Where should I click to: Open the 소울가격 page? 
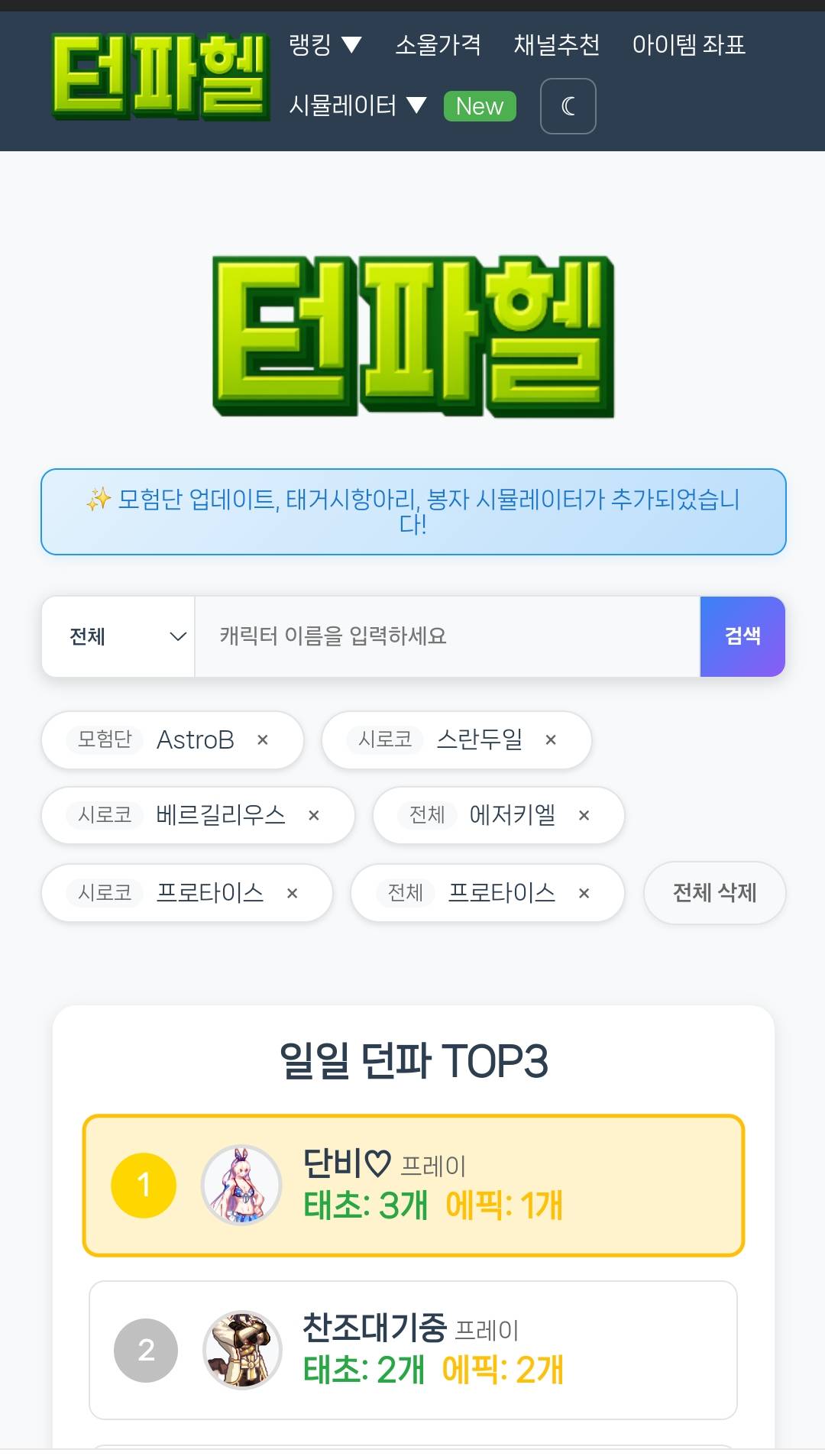438,45
